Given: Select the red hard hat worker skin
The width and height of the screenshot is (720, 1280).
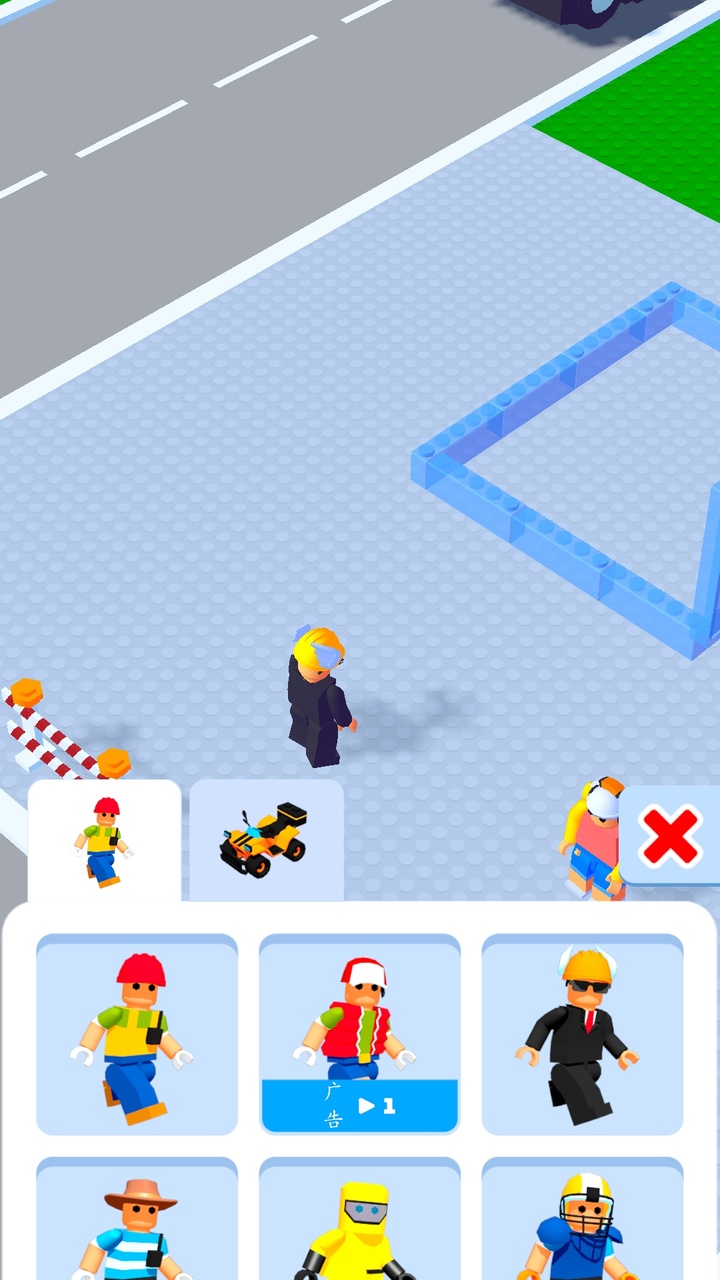Looking at the screenshot, I should [x=137, y=1035].
